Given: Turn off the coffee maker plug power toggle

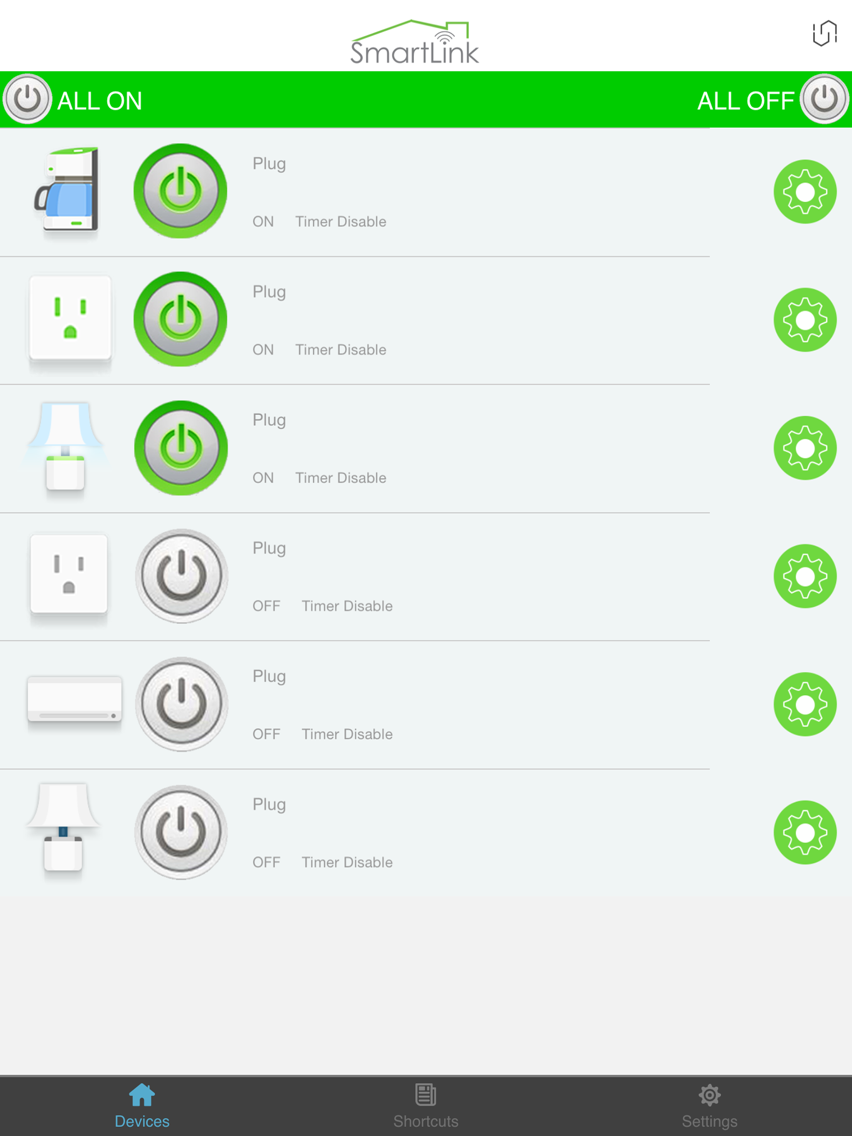Looking at the screenshot, I should pos(180,190).
